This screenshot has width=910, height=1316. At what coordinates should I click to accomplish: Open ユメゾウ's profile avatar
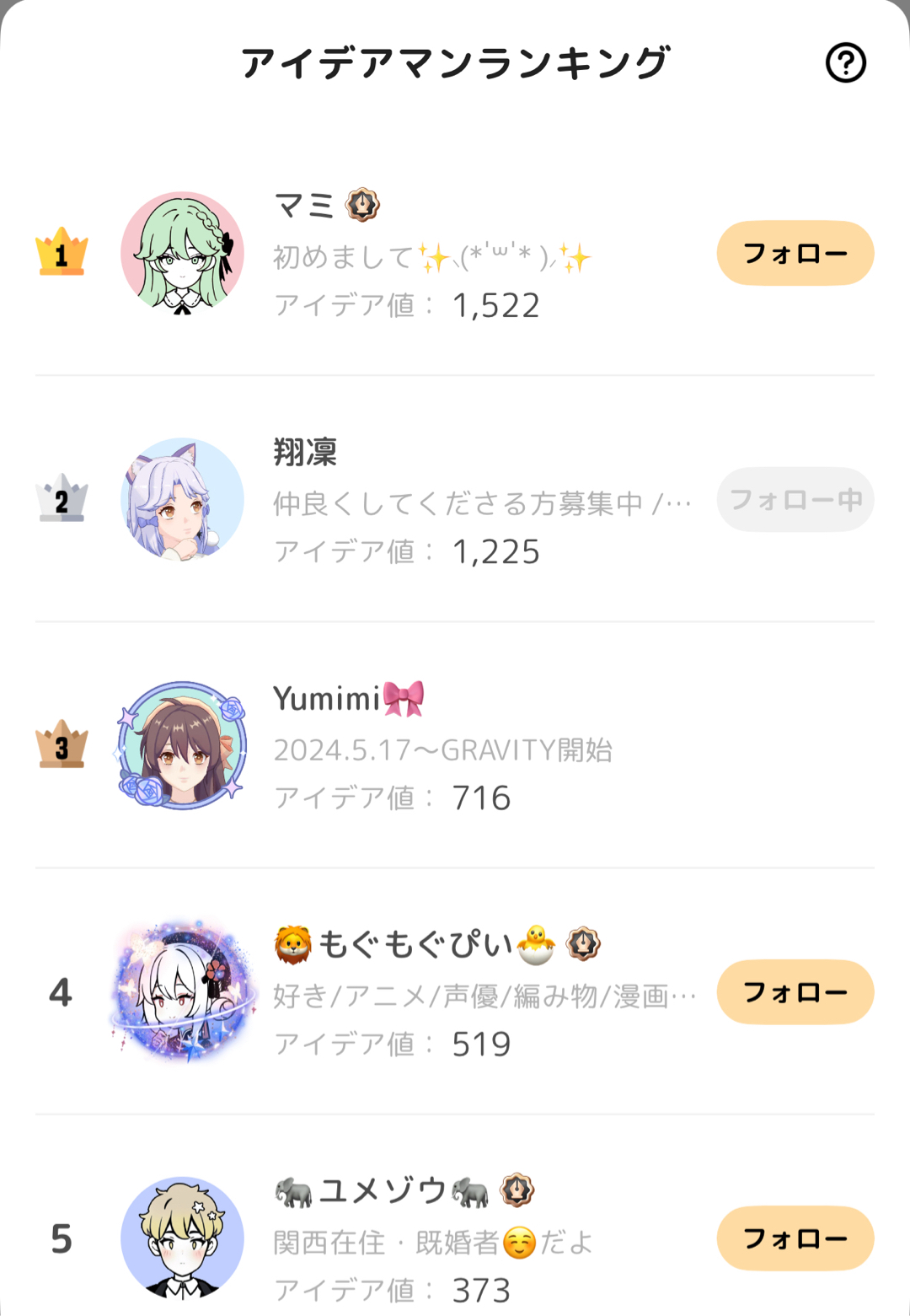point(182,1238)
